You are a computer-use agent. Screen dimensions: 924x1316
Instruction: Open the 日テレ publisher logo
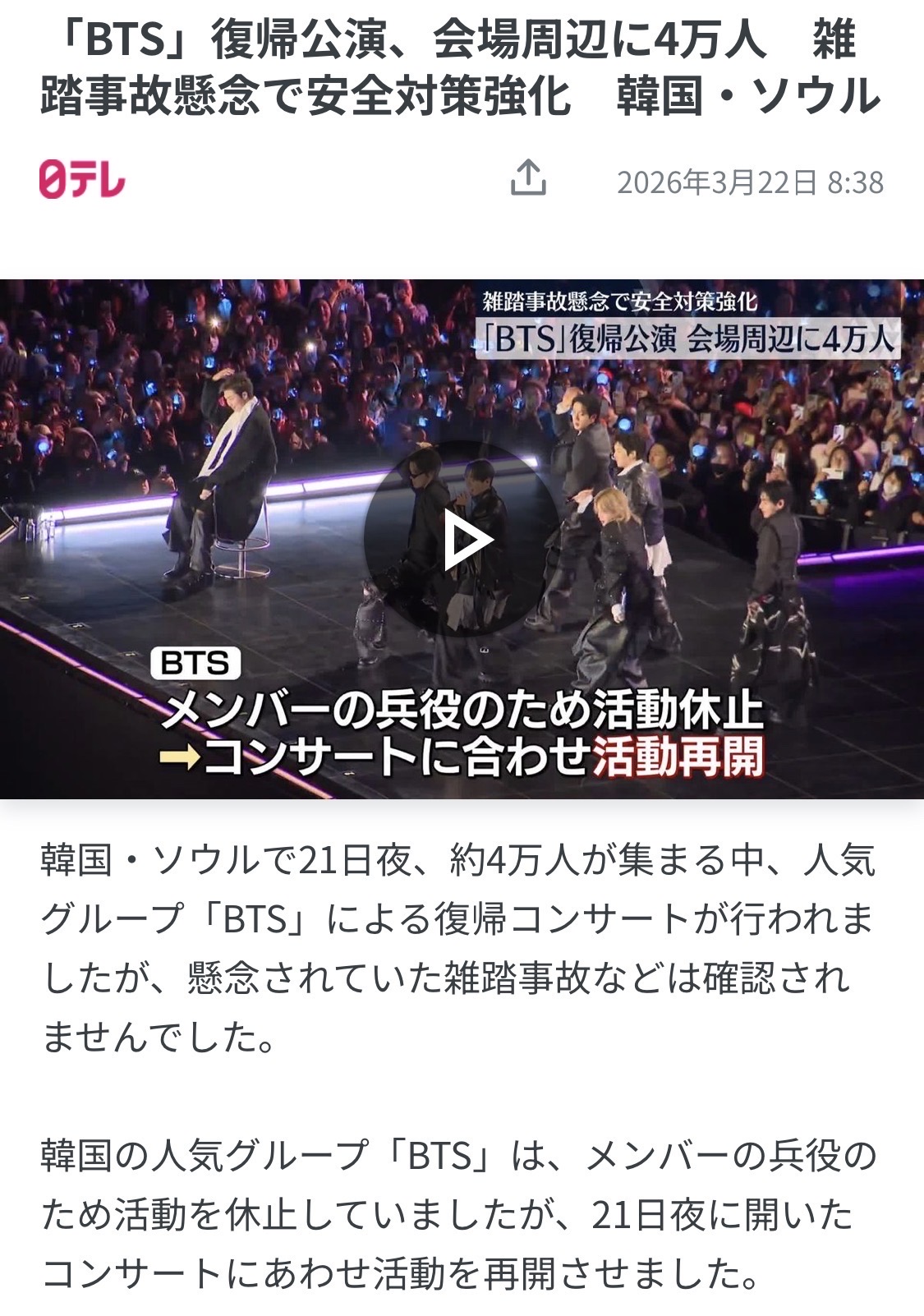(x=82, y=179)
